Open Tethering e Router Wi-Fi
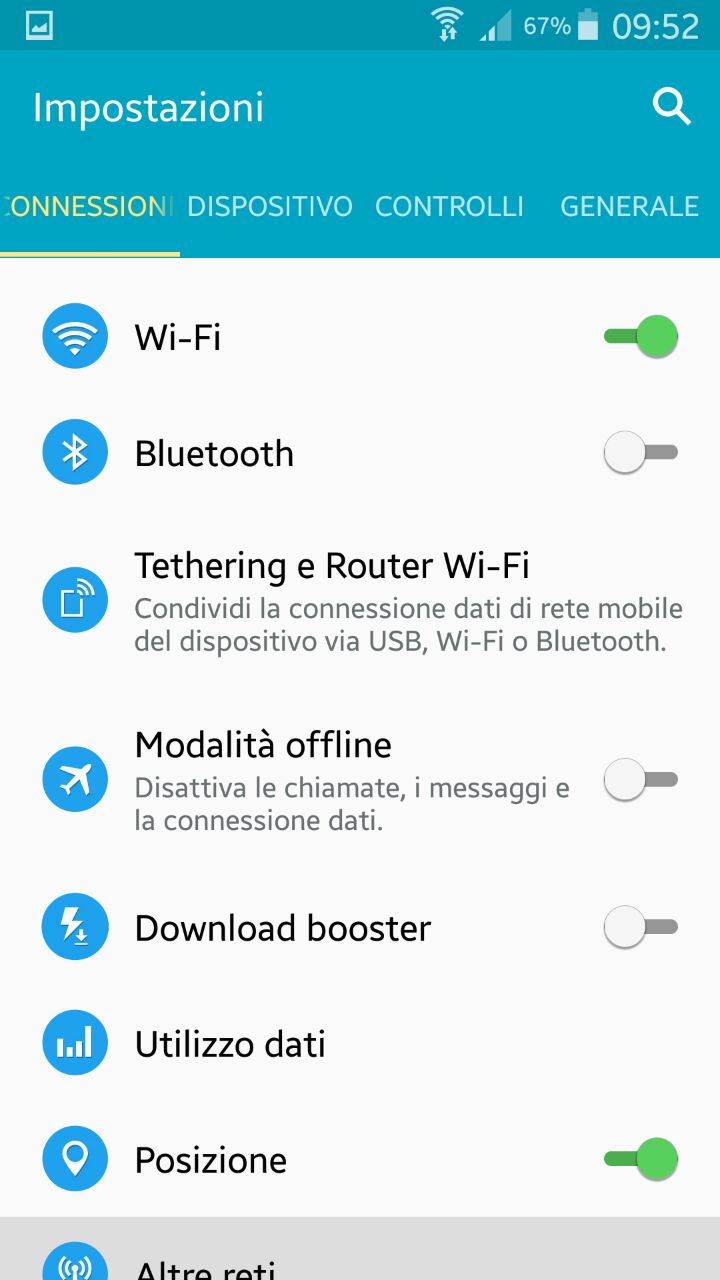720x1280 pixels. point(360,600)
